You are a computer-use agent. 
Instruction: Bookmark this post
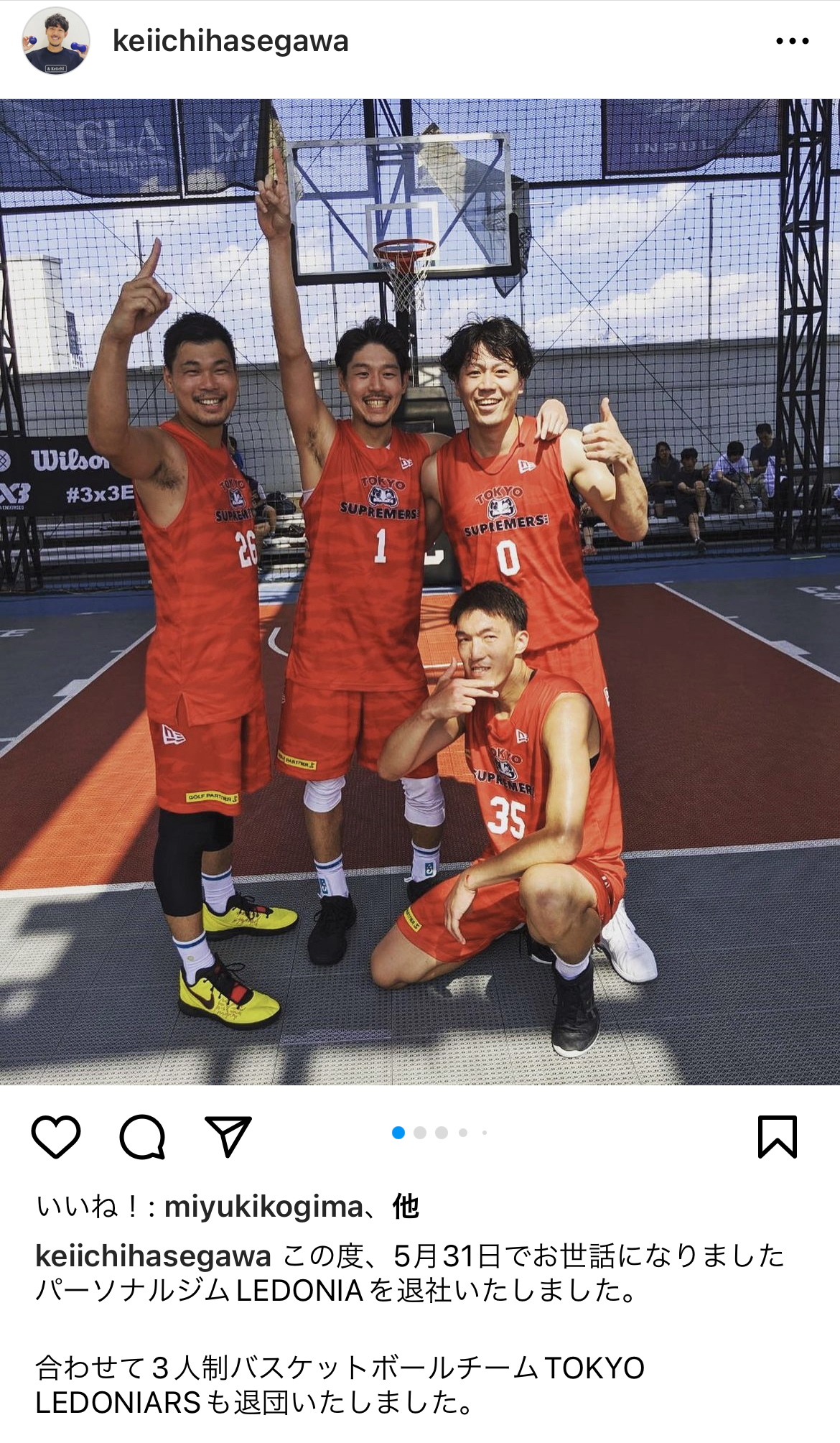click(x=778, y=1136)
